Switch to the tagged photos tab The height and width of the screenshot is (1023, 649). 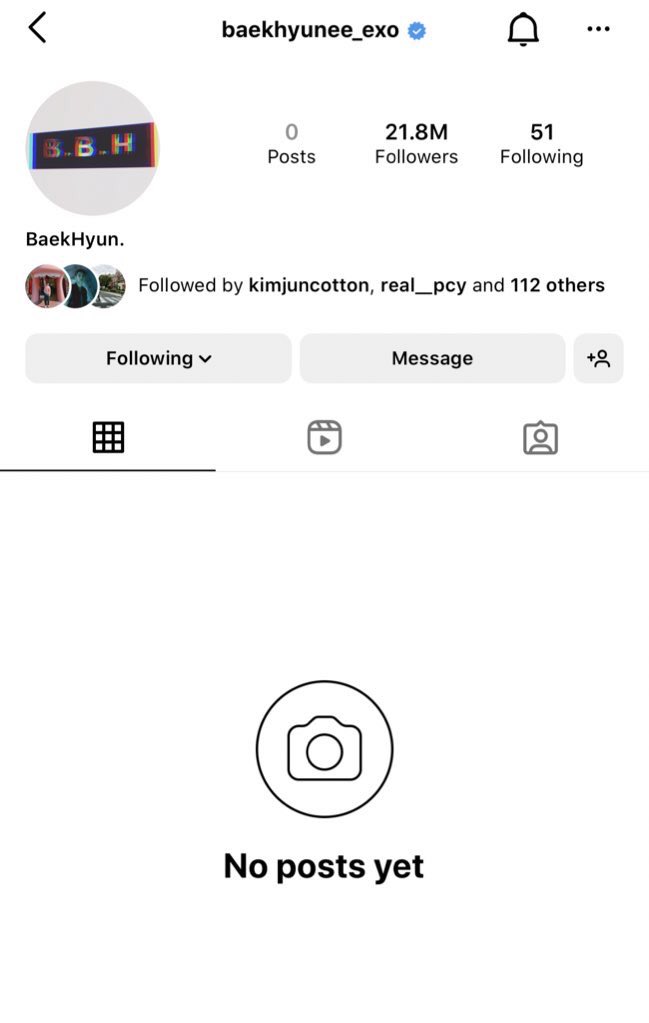point(541,438)
